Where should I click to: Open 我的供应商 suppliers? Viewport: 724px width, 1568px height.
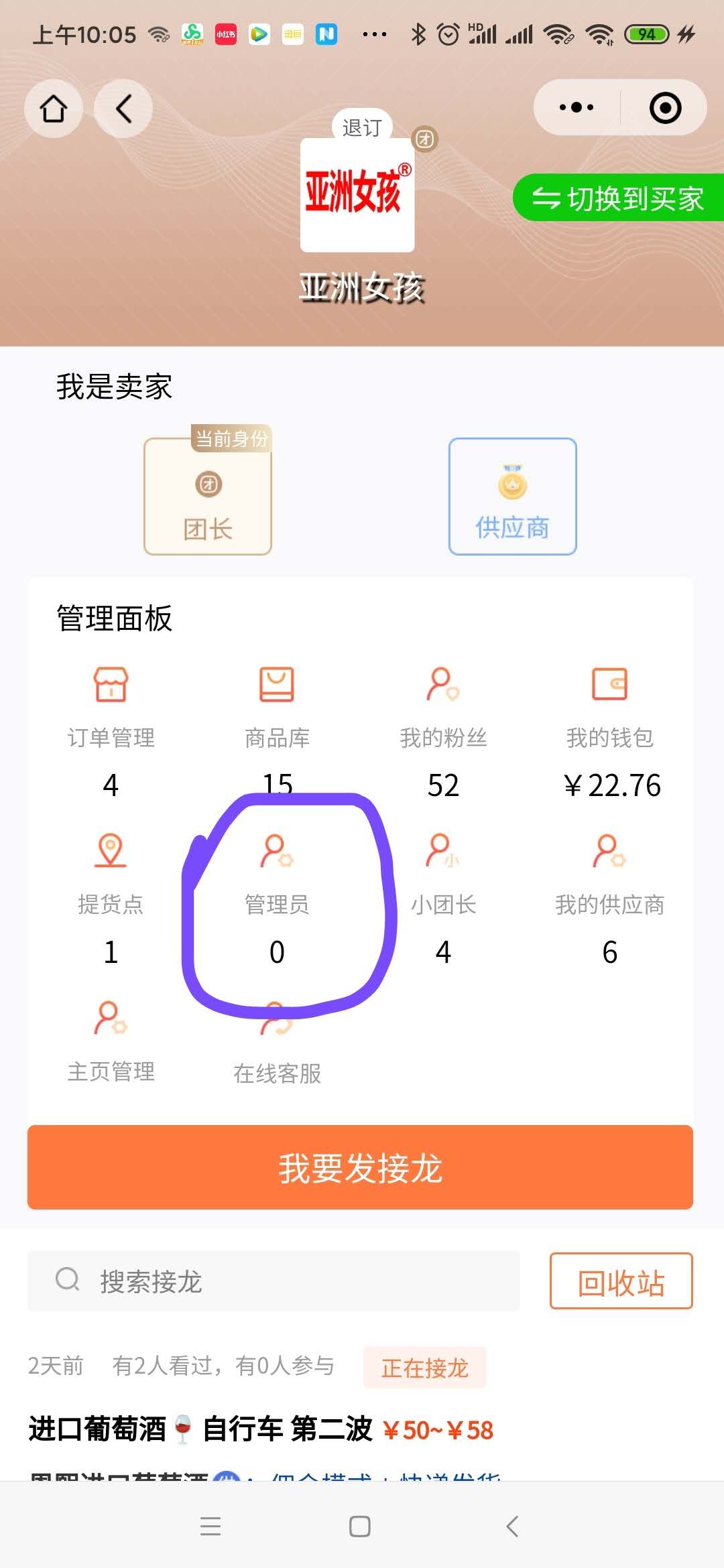pos(609,878)
